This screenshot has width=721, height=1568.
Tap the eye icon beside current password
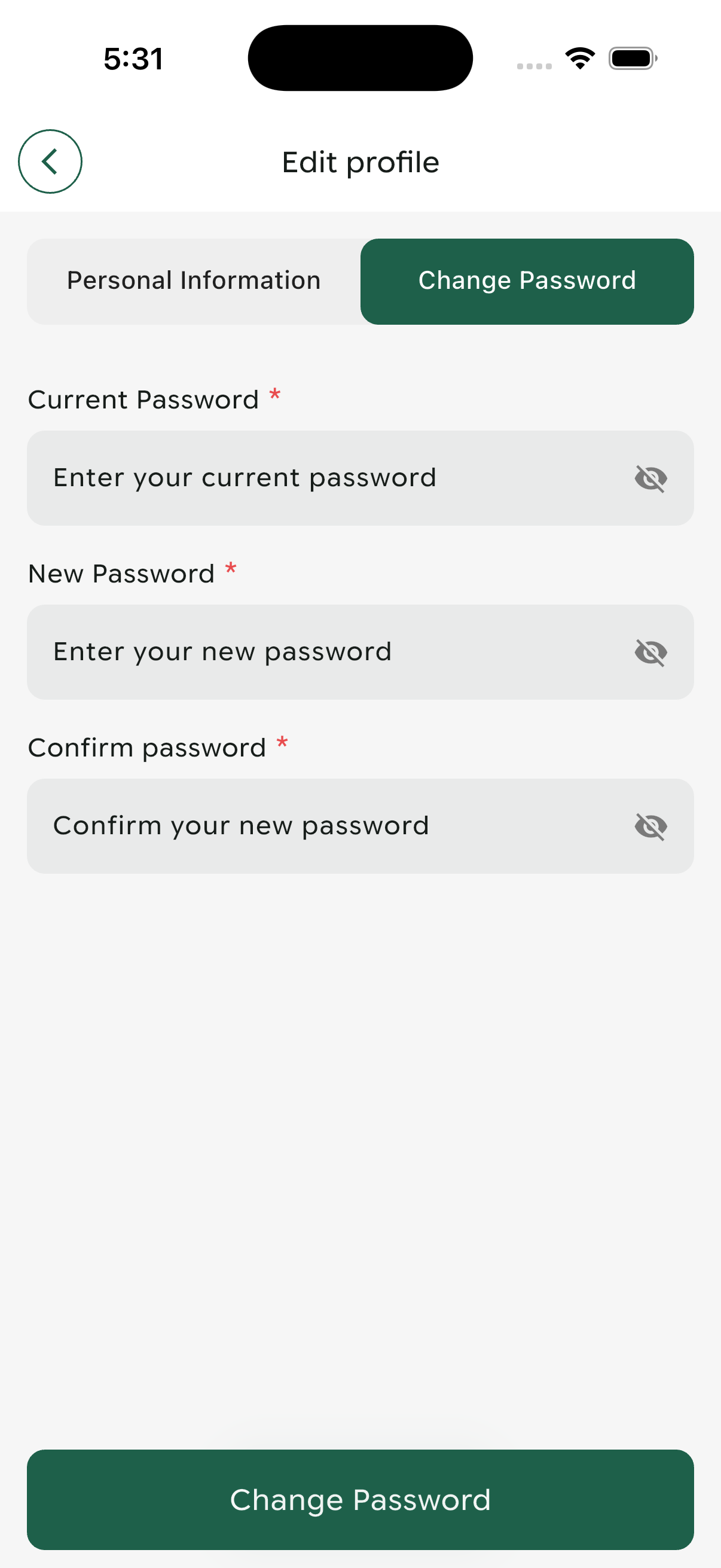pos(651,478)
